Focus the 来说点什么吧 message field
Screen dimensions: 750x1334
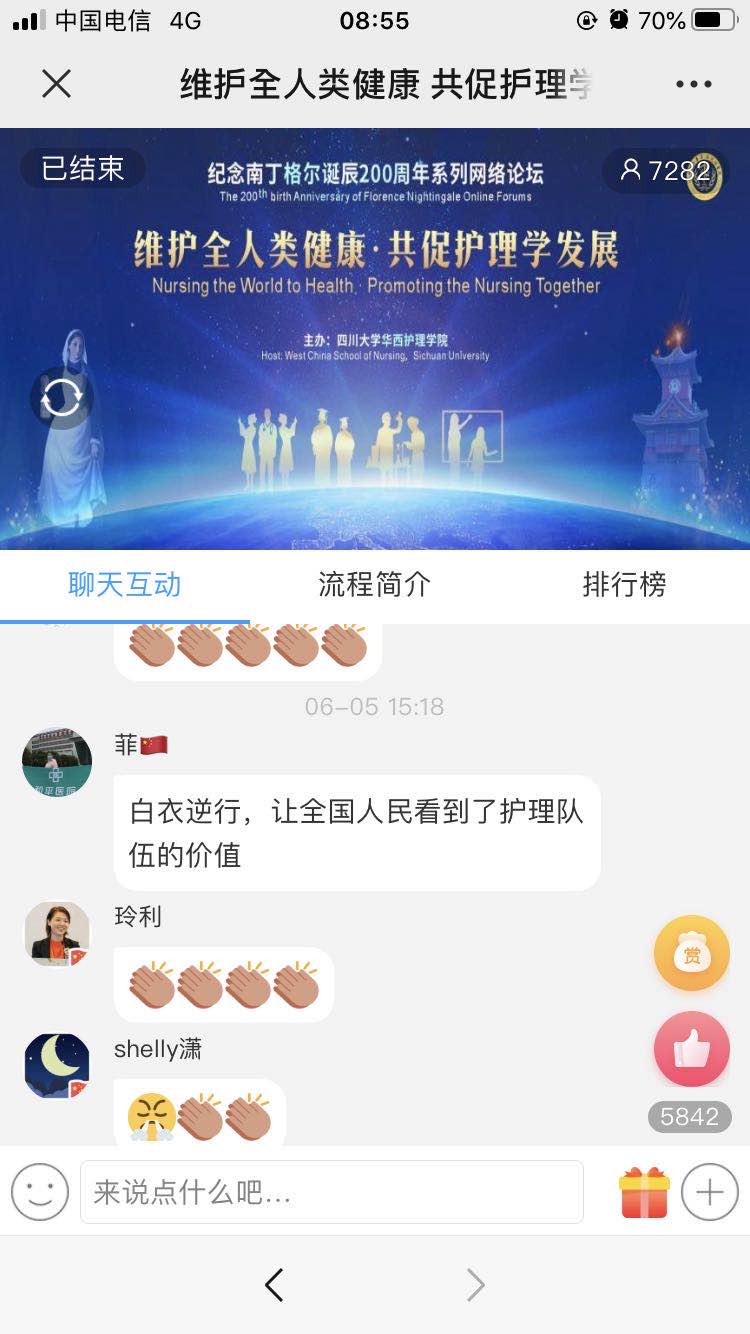(x=331, y=1192)
